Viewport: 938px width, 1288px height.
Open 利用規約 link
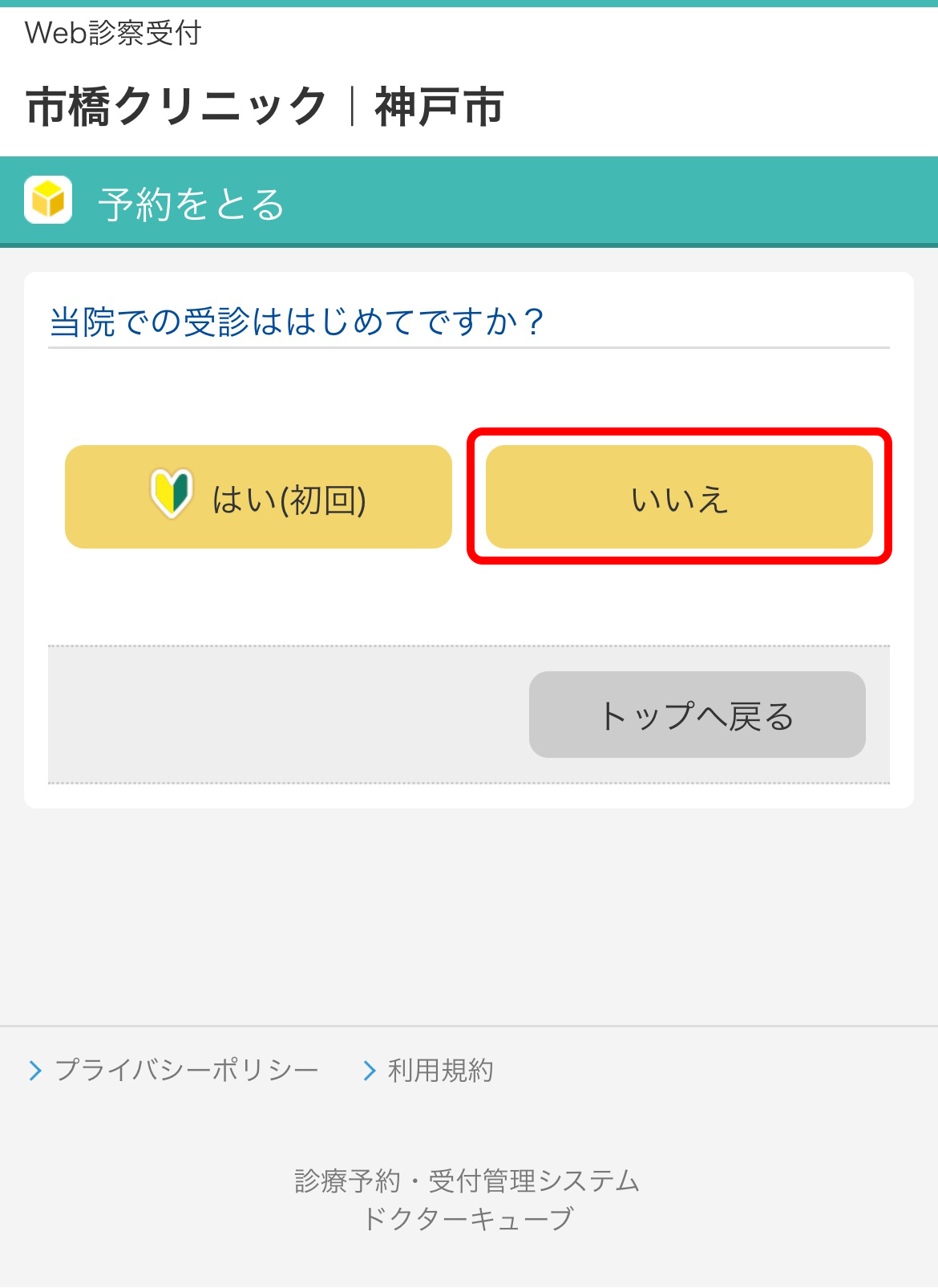click(439, 1070)
